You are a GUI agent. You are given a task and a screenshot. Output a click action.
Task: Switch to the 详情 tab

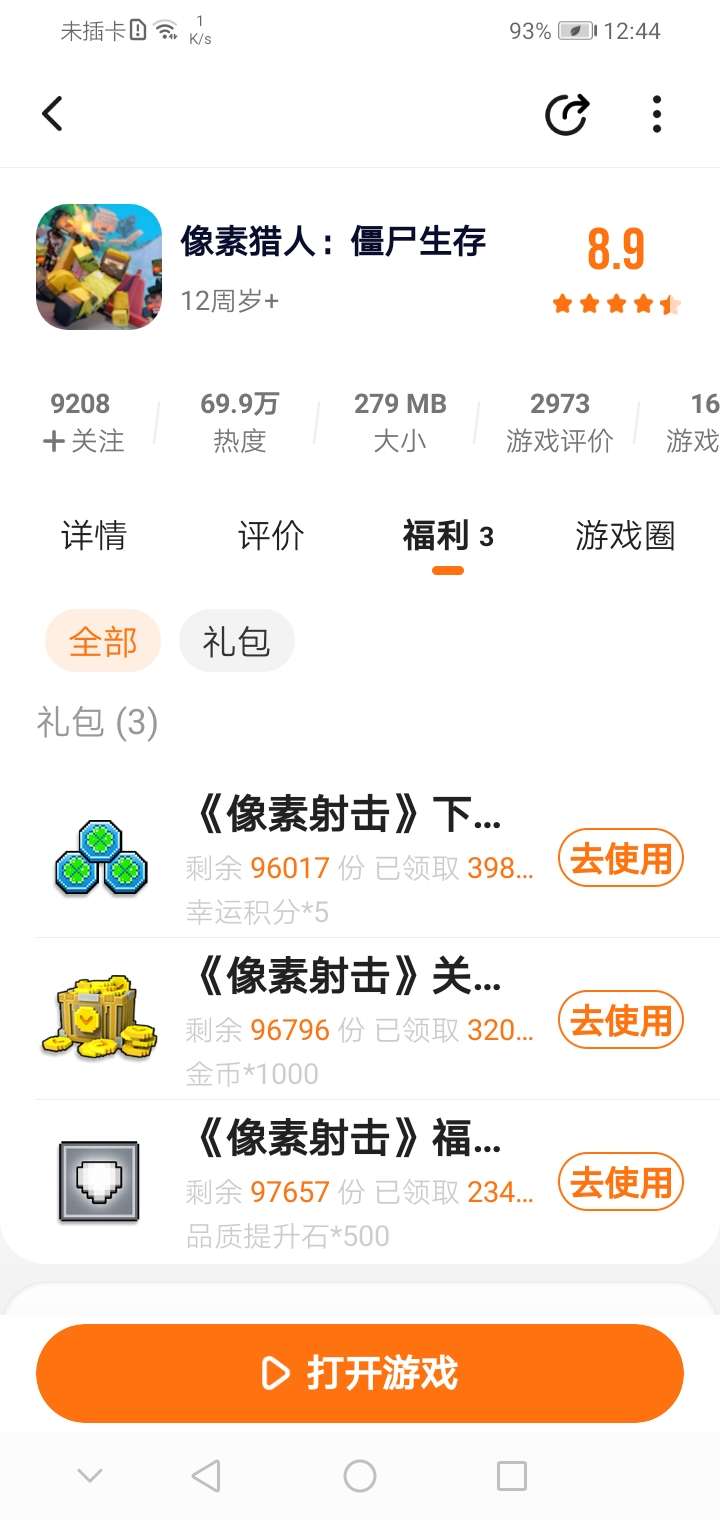click(94, 536)
